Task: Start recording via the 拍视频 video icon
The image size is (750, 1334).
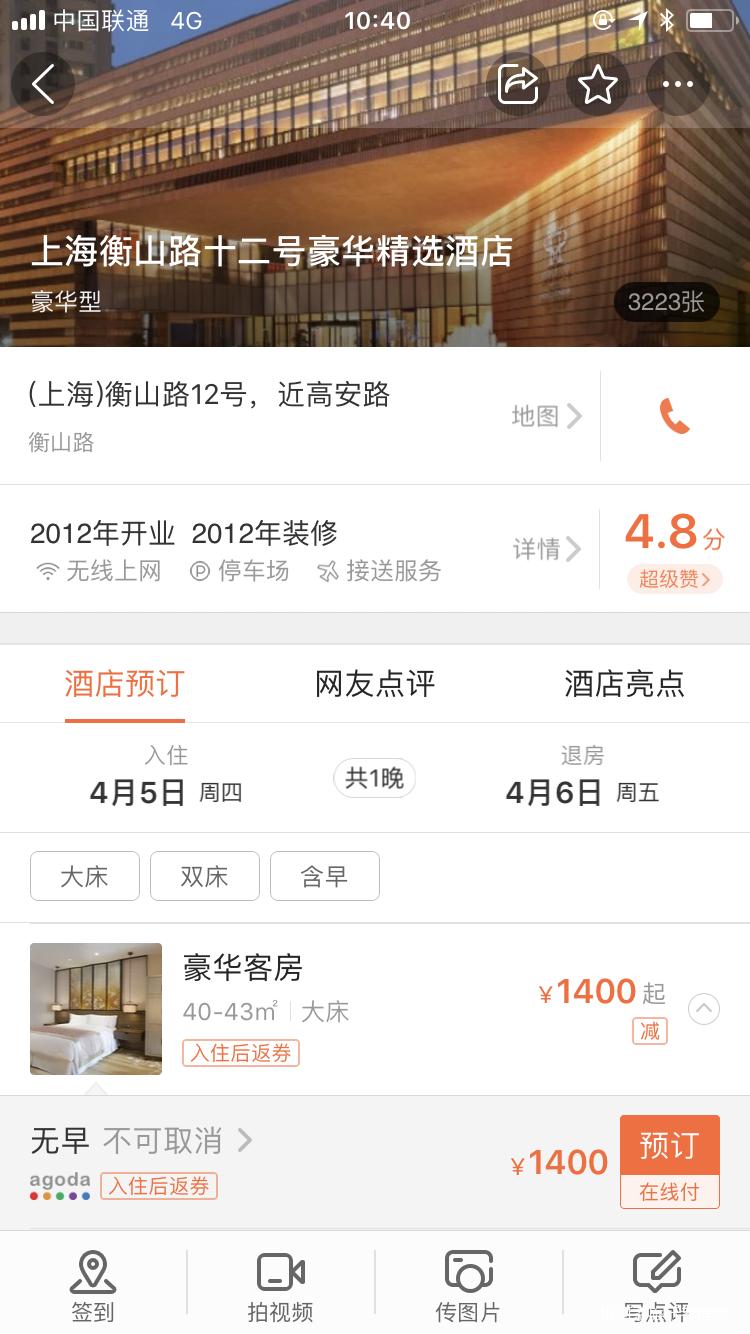Action: (280, 1285)
